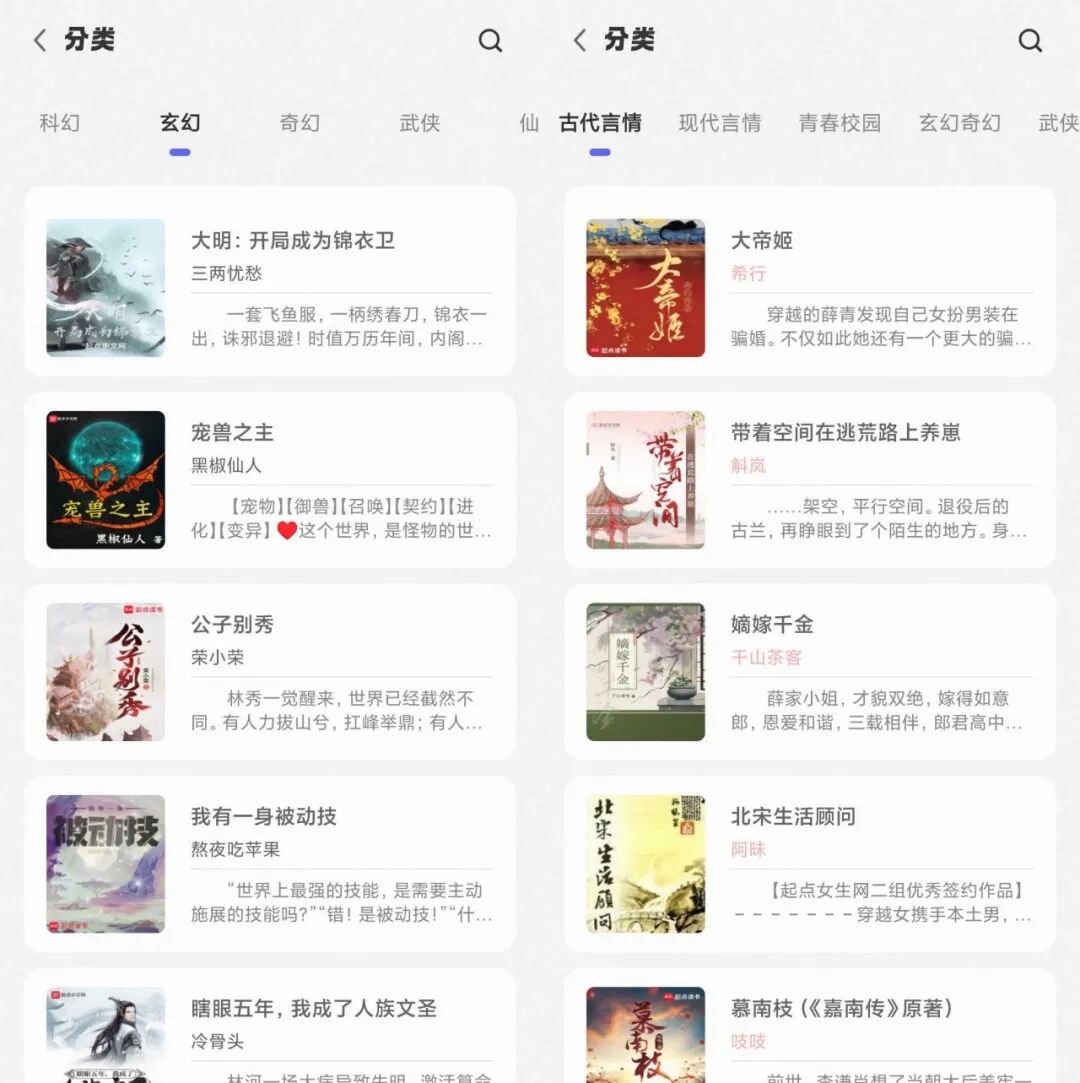1080x1083 pixels.
Task: Tap the cover of 北宋生活顾问
Action: click(645, 863)
